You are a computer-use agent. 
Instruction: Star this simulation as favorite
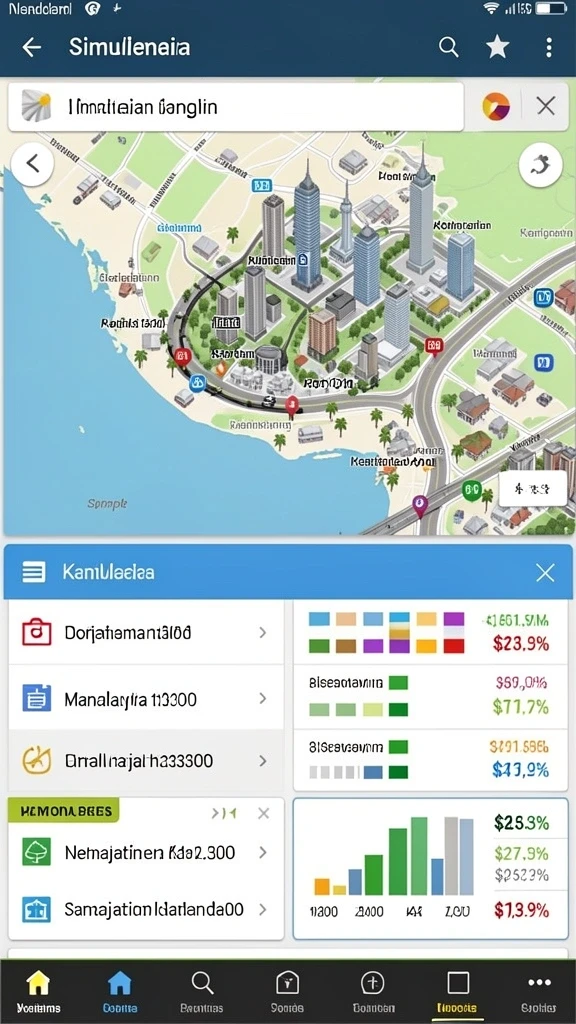[498, 47]
